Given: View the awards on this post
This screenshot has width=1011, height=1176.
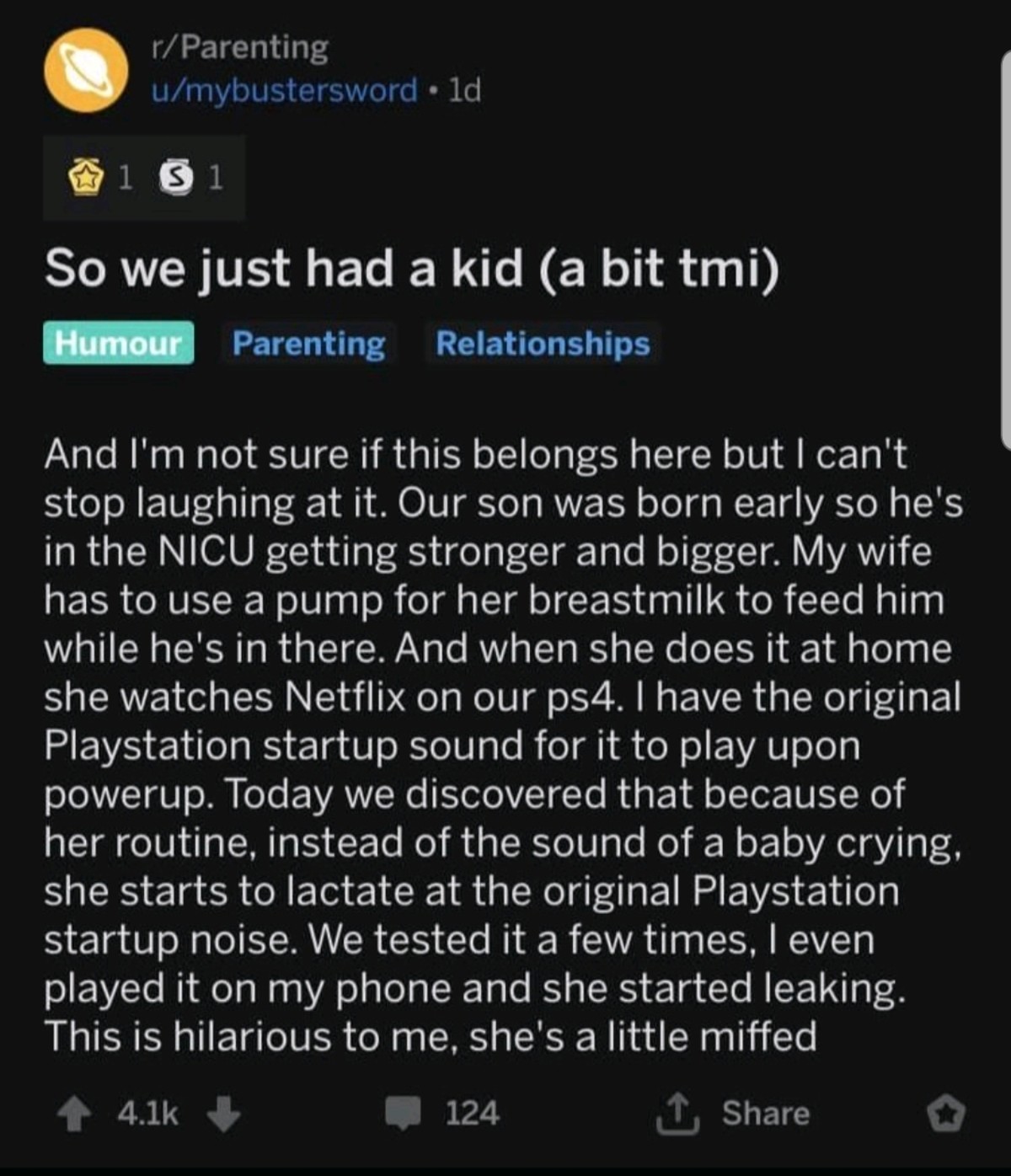Looking at the screenshot, I should (144, 178).
